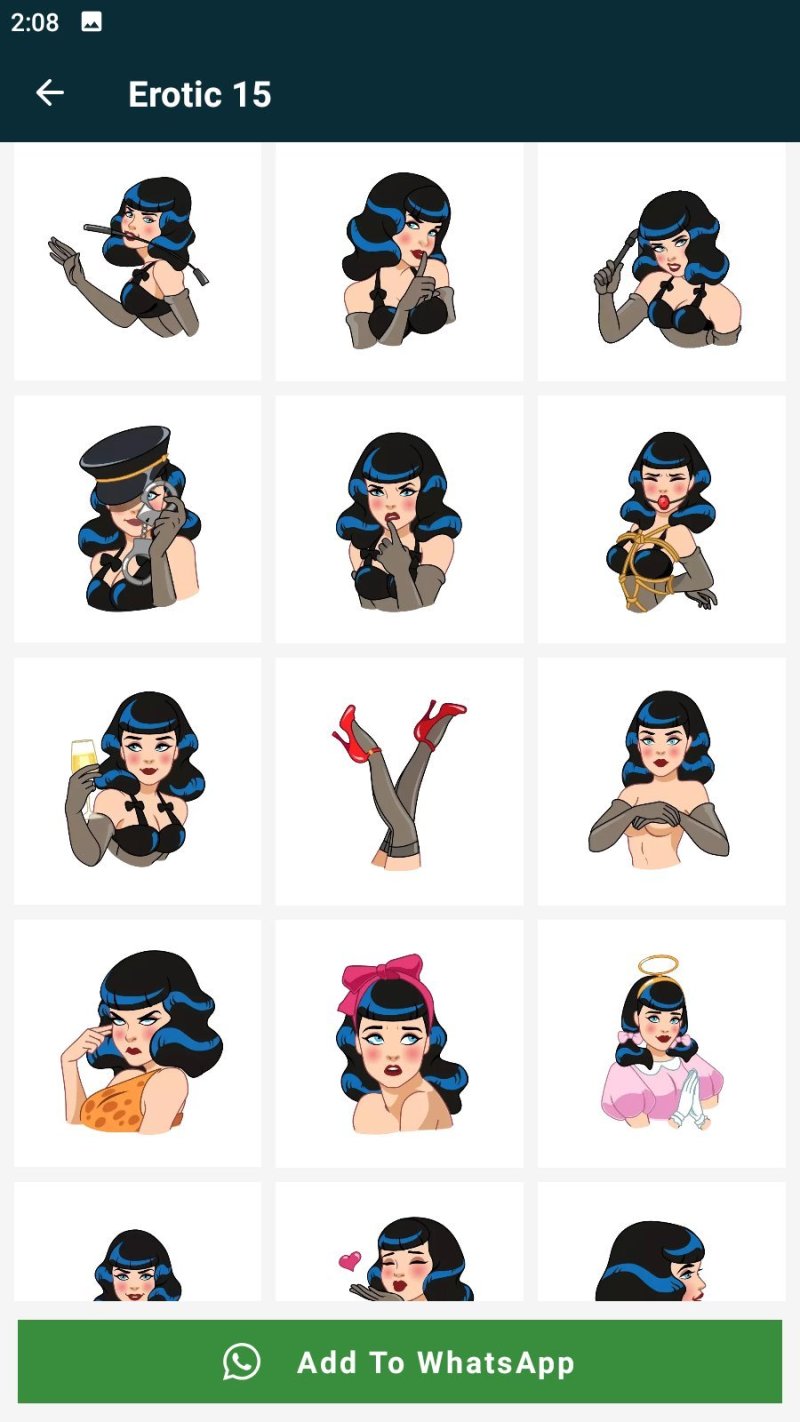Open the sticker with the halo
This screenshot has width=800, height=1422.
662,1043
